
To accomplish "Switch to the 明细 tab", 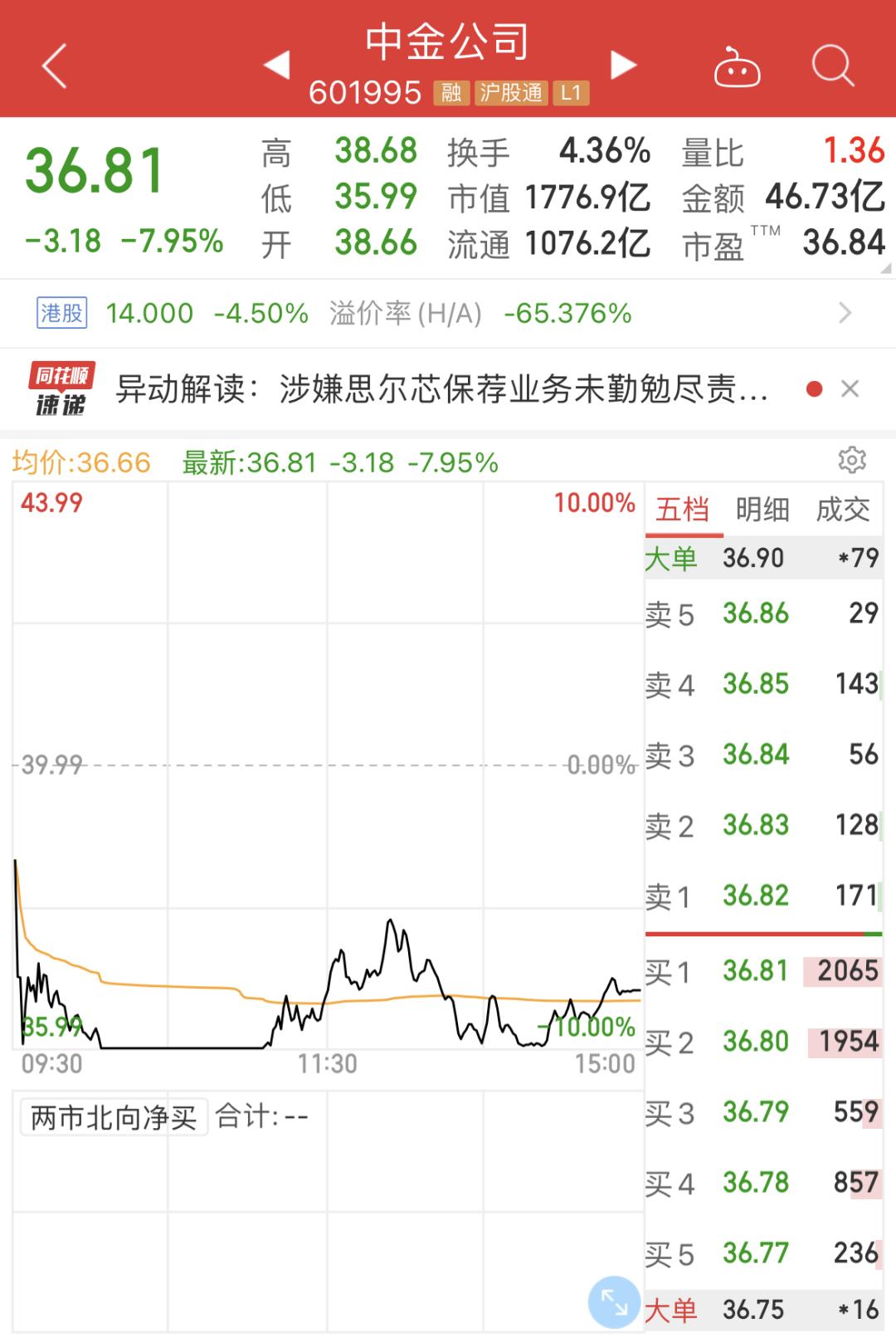I will tap(762, 510).
